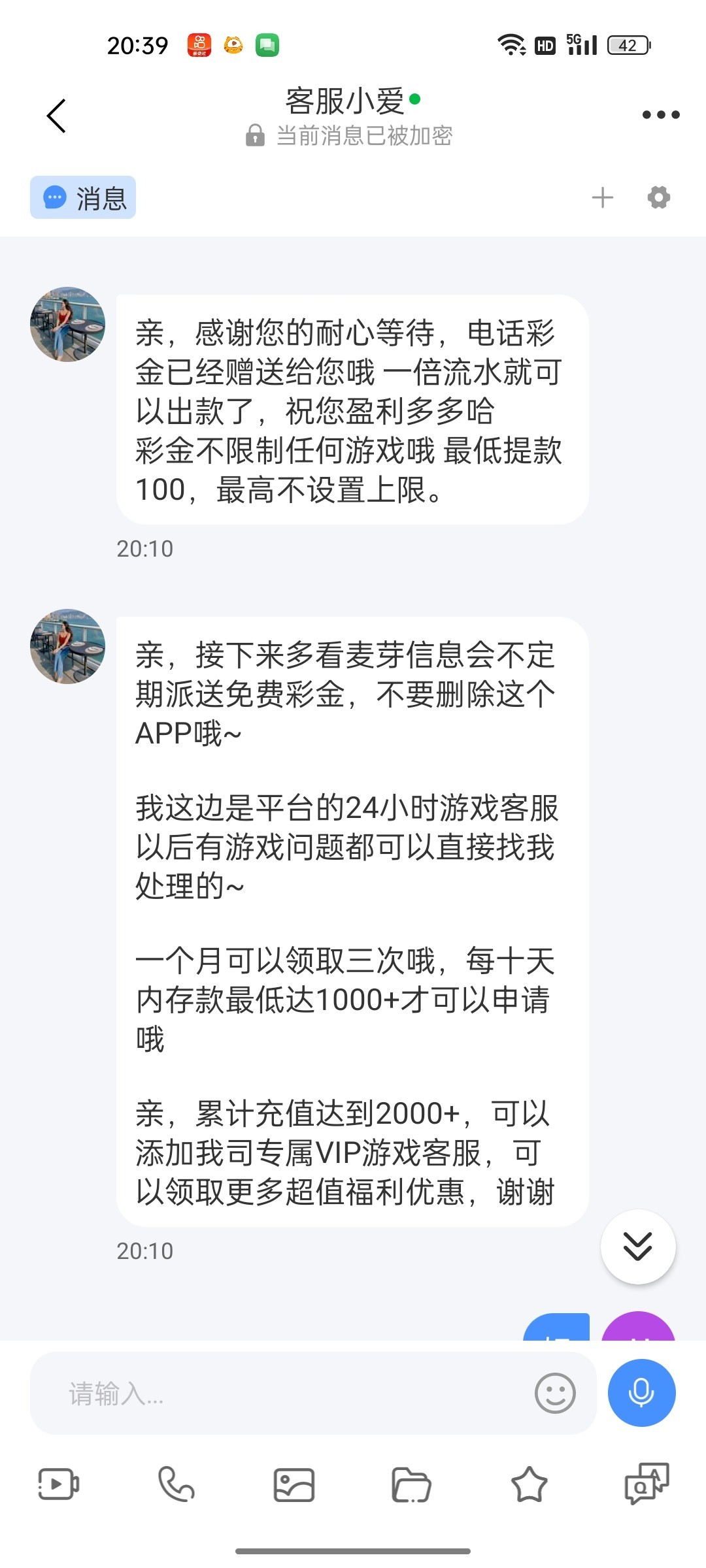Jump to latest messages with double-chevron button

637,1247
